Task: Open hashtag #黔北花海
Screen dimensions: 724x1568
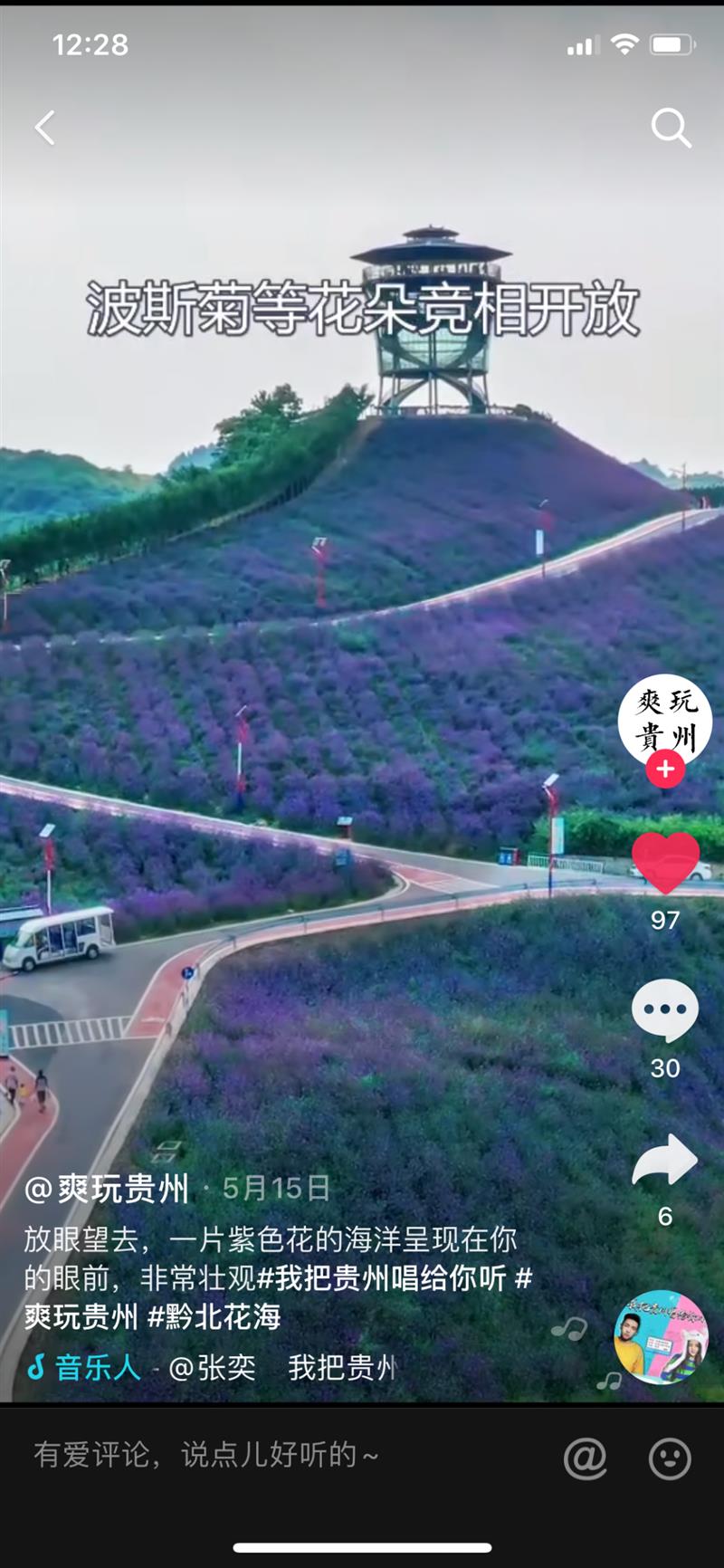Action: click(214, 1316)
